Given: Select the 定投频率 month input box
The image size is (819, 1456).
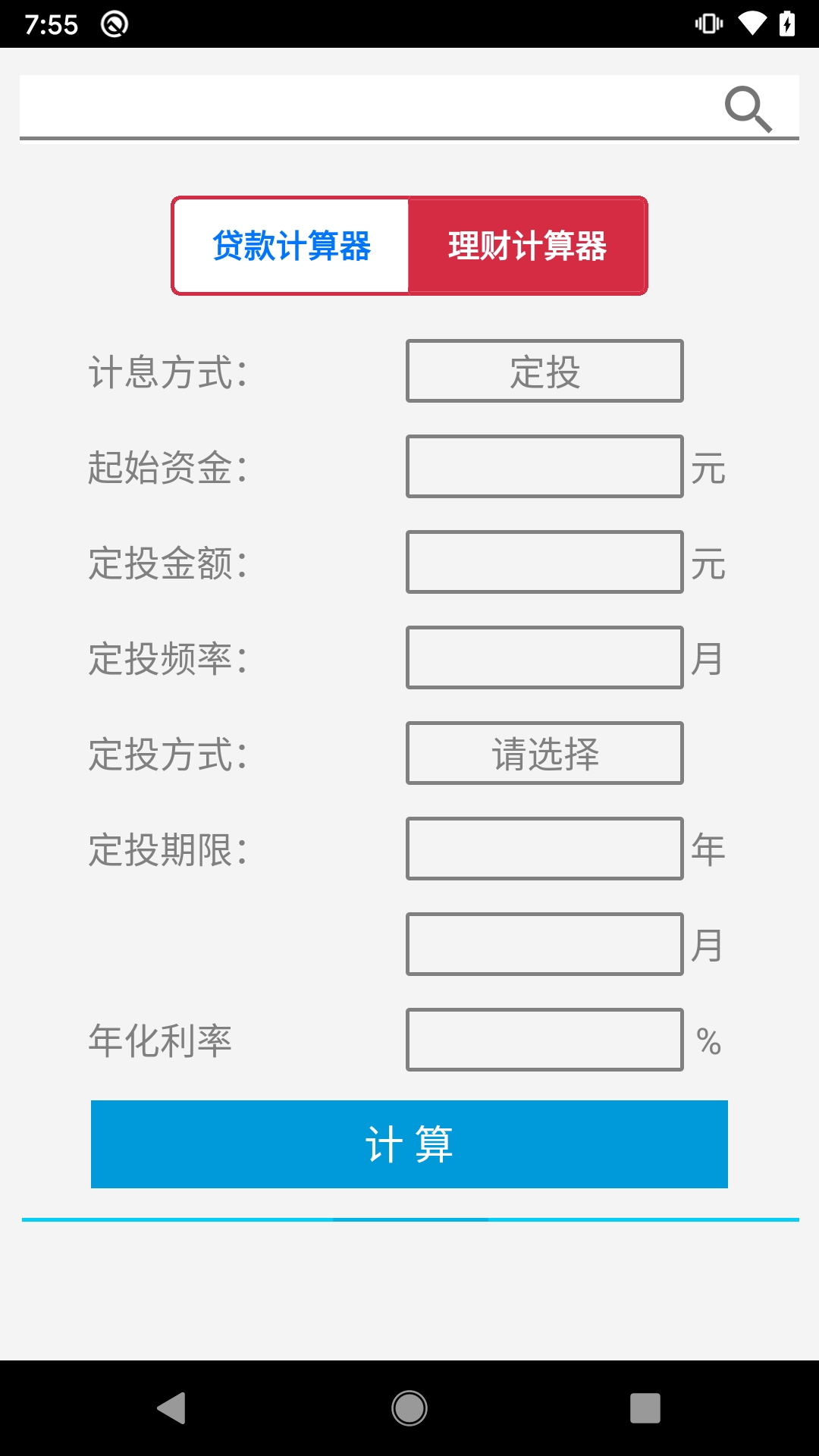Looking at the screenshot, I should pos(544,659).
